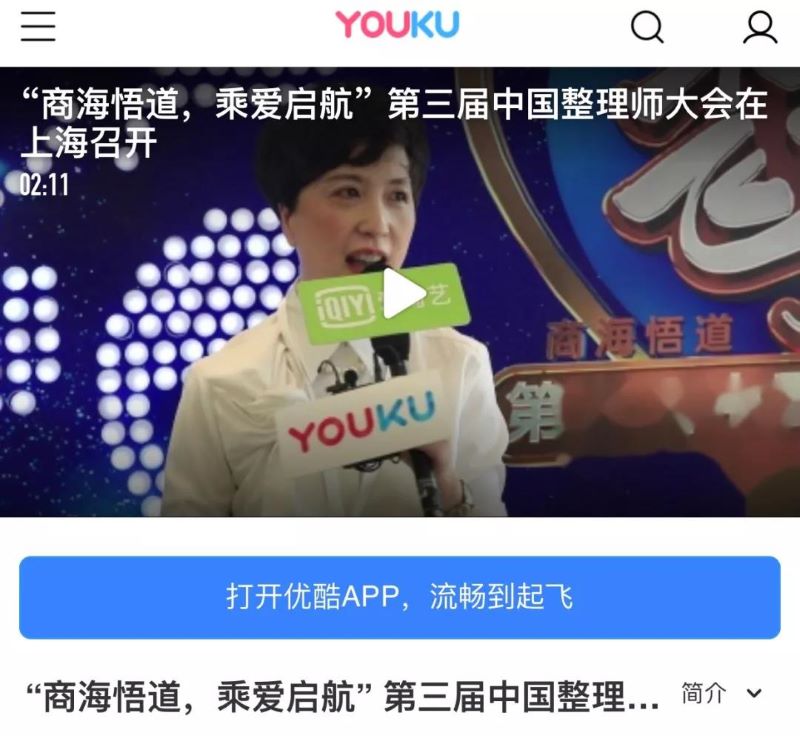Expand the 简介 description
This screenshot has height=736, width=800.
[721, 694]
